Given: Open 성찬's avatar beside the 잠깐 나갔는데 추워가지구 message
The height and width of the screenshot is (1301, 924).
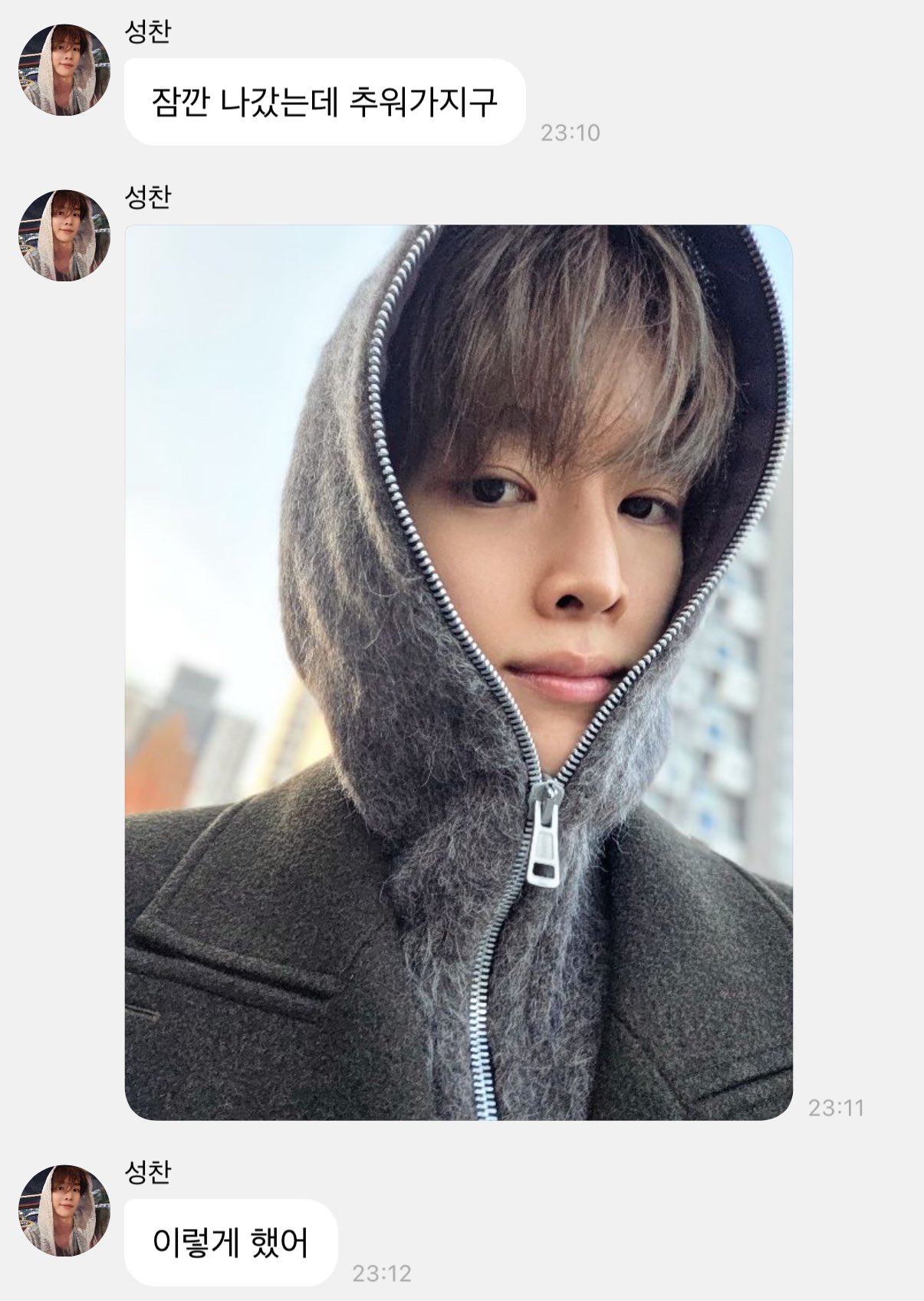Looking at the screenshot, I should click(64, 70).
